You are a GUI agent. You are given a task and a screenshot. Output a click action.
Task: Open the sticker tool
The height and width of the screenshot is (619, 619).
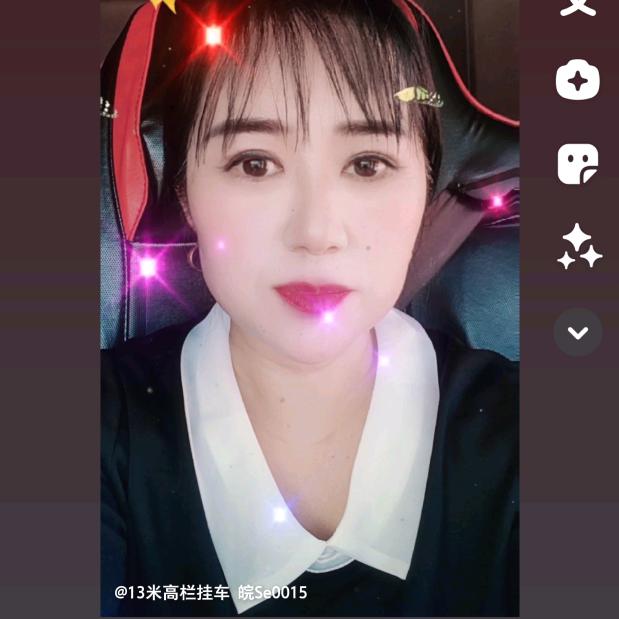(x=578, y=163)
